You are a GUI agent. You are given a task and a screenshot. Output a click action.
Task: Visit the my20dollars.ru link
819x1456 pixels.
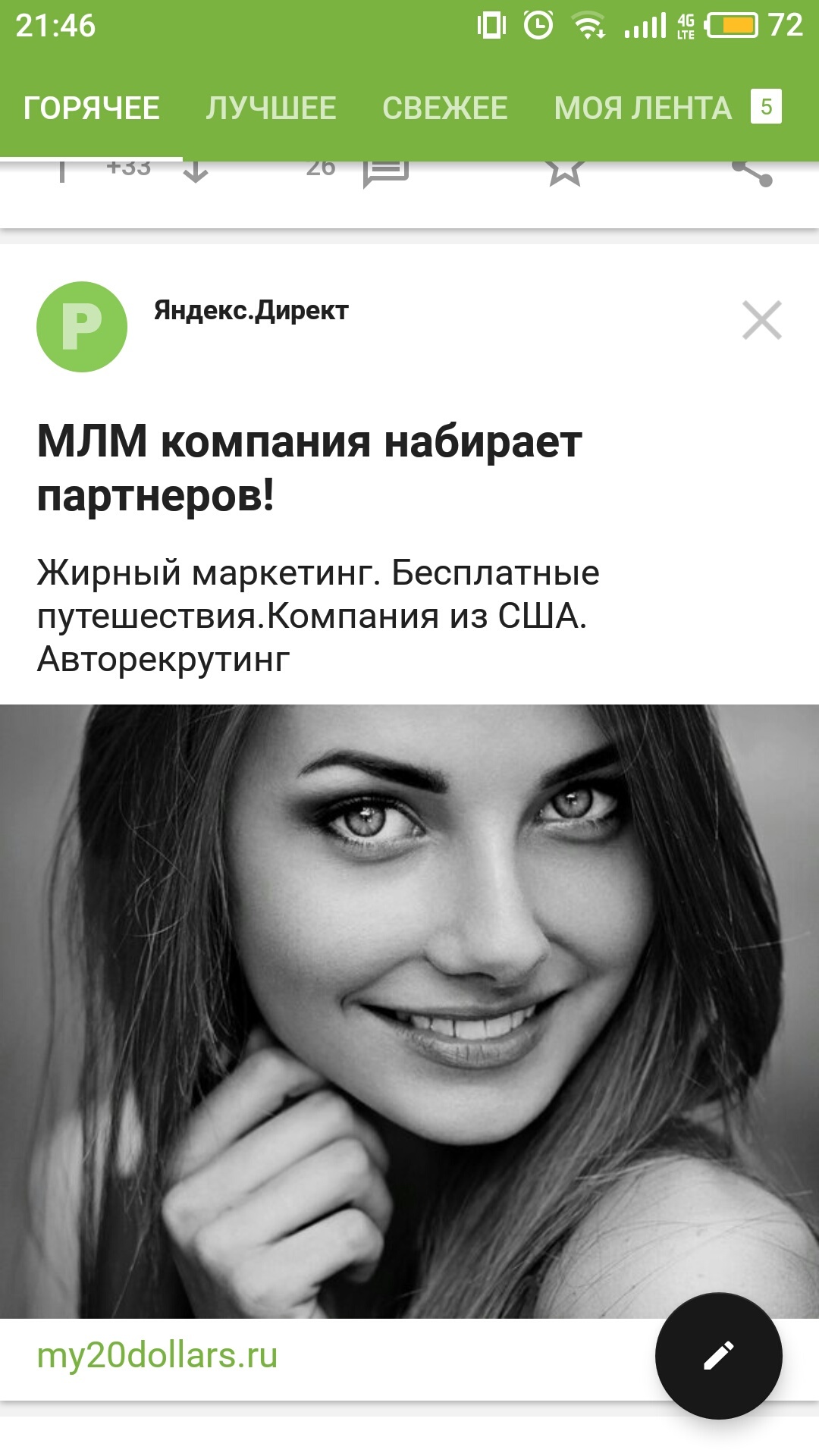[158, 1356]
